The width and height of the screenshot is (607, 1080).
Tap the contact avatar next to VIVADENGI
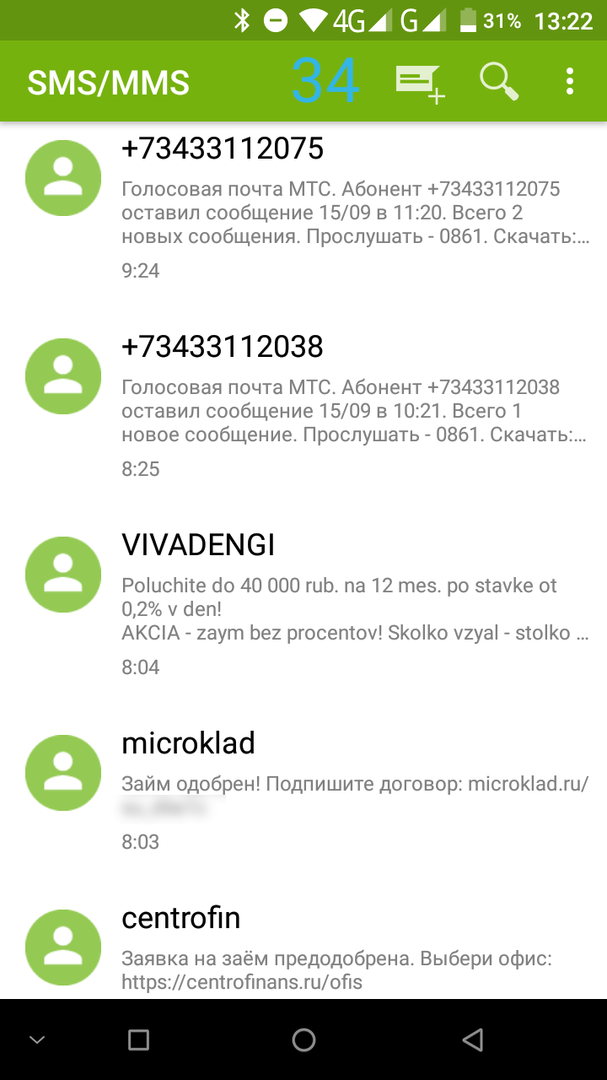(63, 574)
